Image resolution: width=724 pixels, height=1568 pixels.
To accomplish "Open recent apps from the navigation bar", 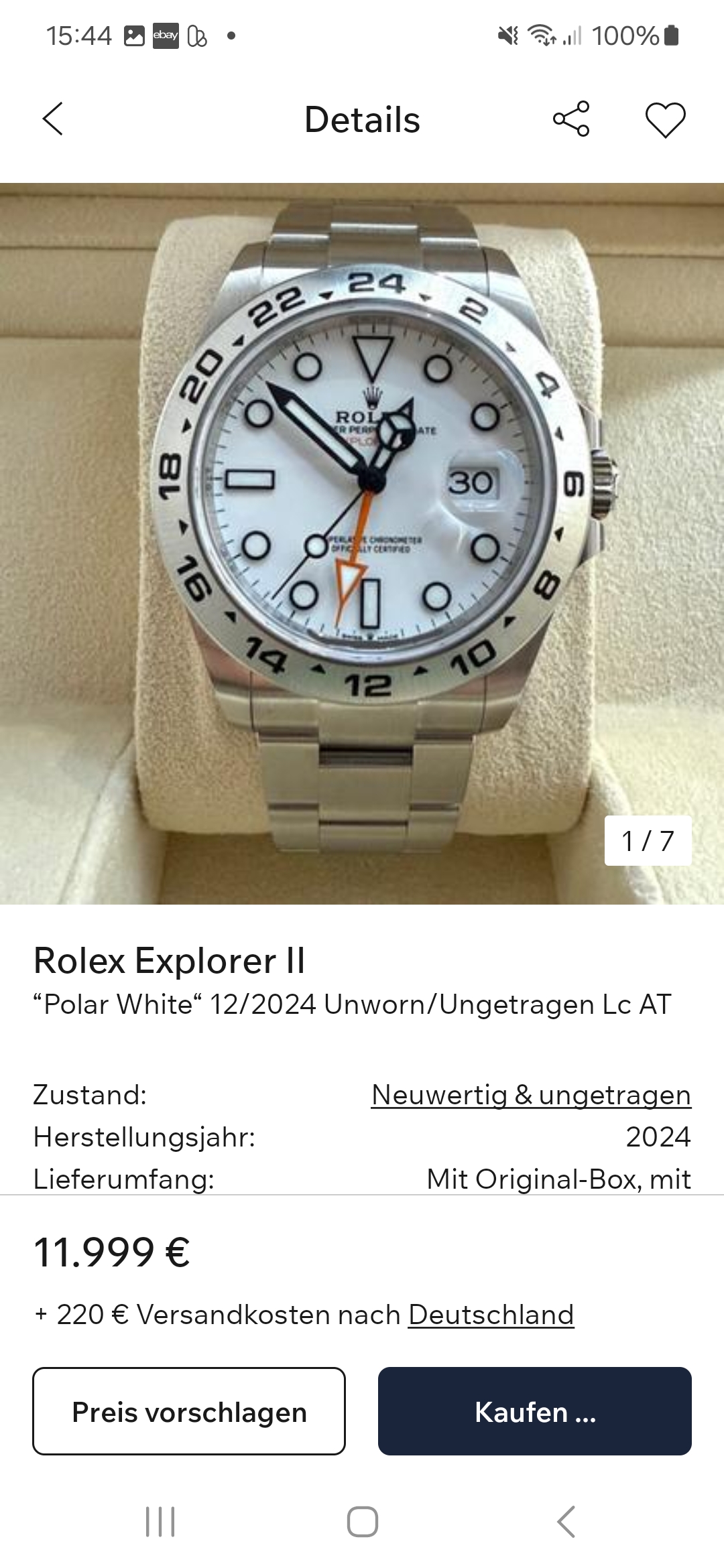I will tap(160, 1522).
